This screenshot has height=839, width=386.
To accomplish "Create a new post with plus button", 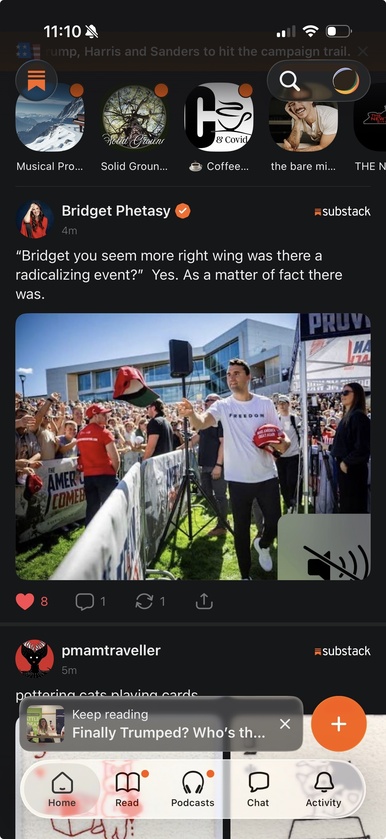I will pos(339,724).
